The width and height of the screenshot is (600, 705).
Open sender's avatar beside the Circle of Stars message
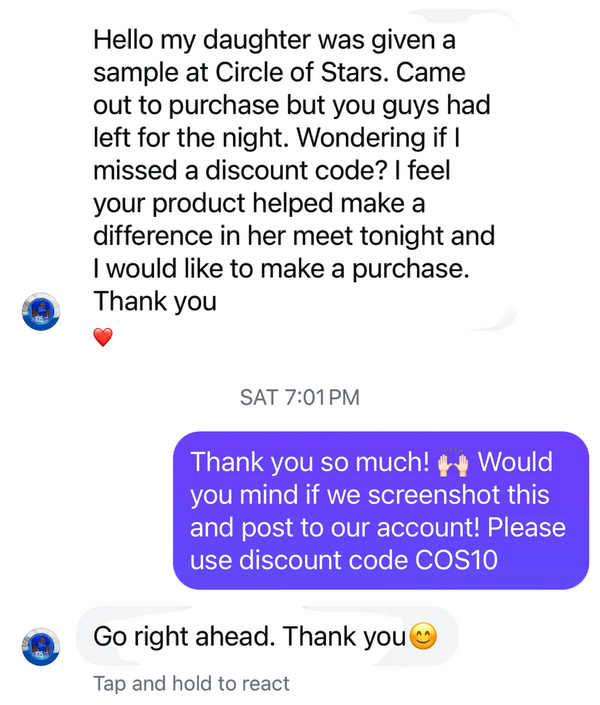(x=41, y=312)
